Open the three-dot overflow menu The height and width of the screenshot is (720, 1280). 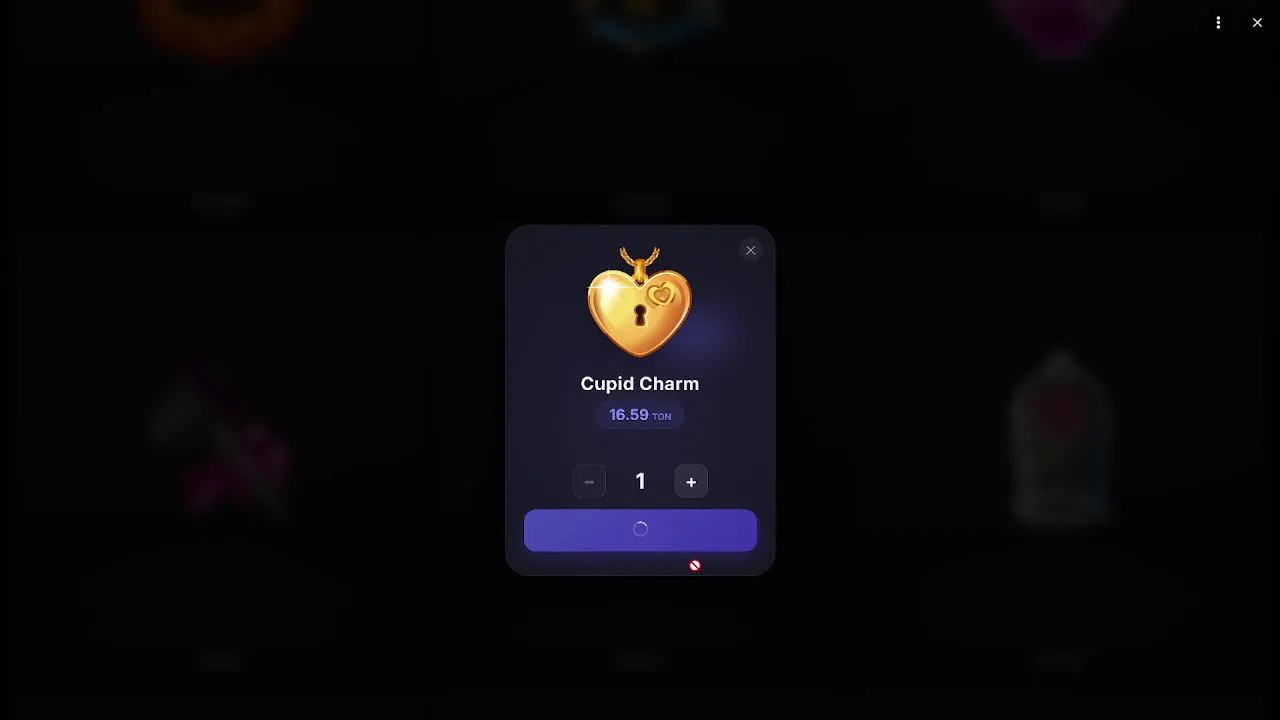click(1218, 22)
